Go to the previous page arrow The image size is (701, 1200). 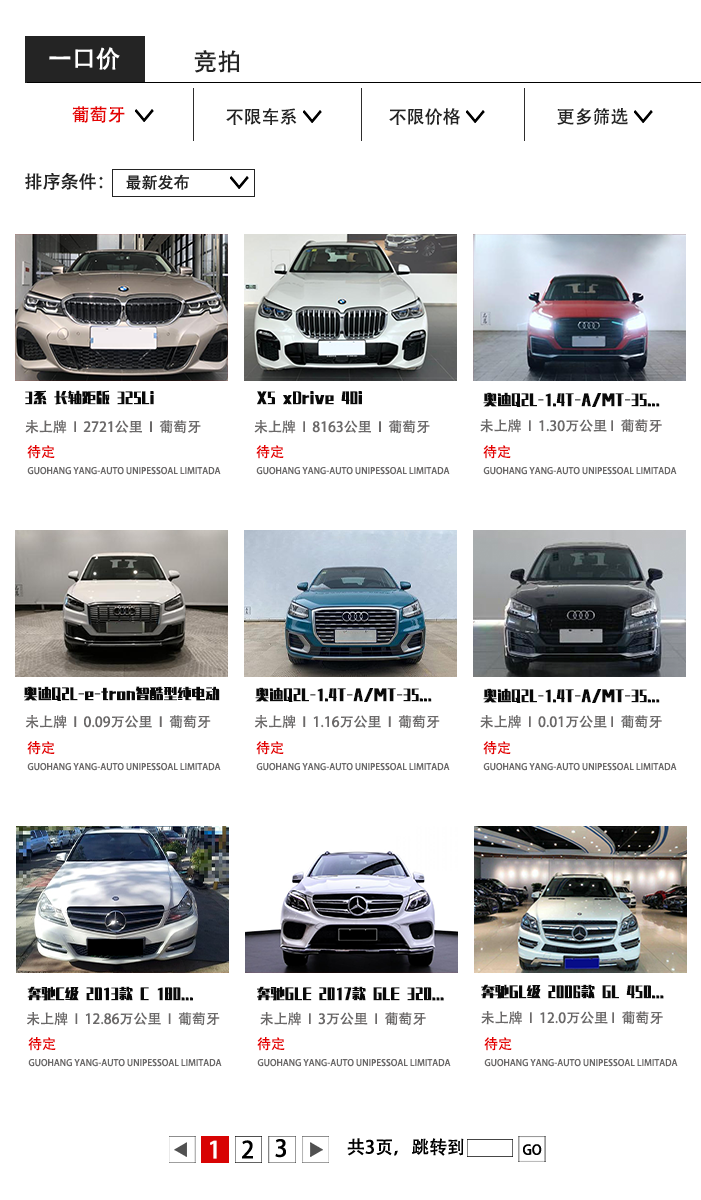click(182, 1150)
